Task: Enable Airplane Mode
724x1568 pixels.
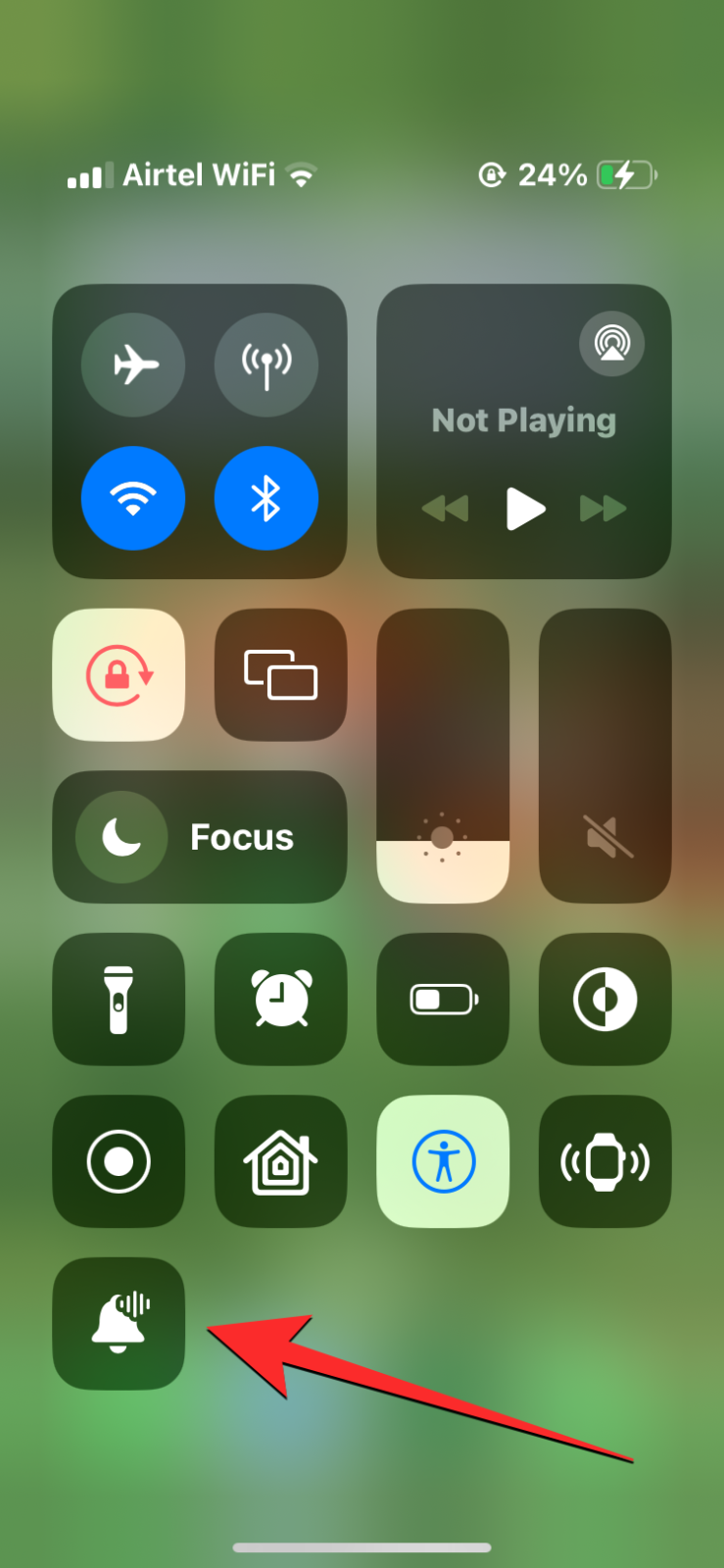Action: point(133,365)
